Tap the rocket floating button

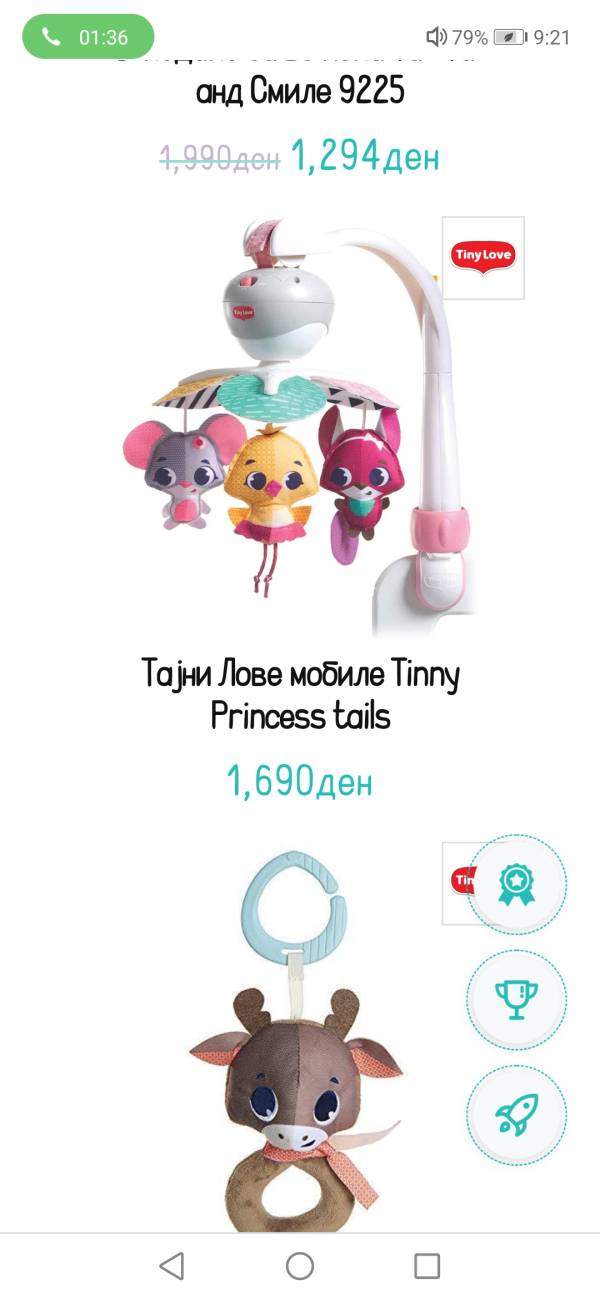(x=517, y=1114)
